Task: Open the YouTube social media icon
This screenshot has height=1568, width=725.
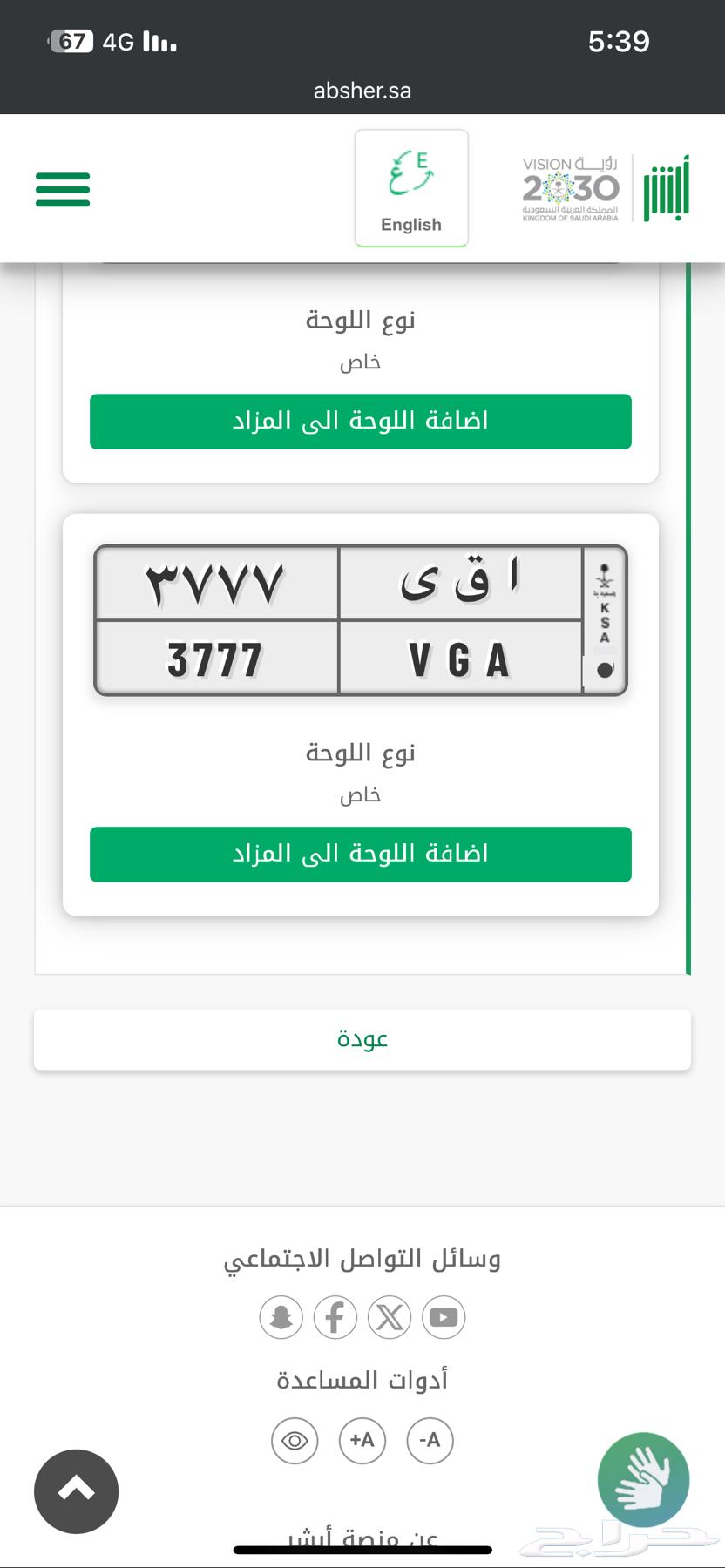Action: [x=443, y=1317]
